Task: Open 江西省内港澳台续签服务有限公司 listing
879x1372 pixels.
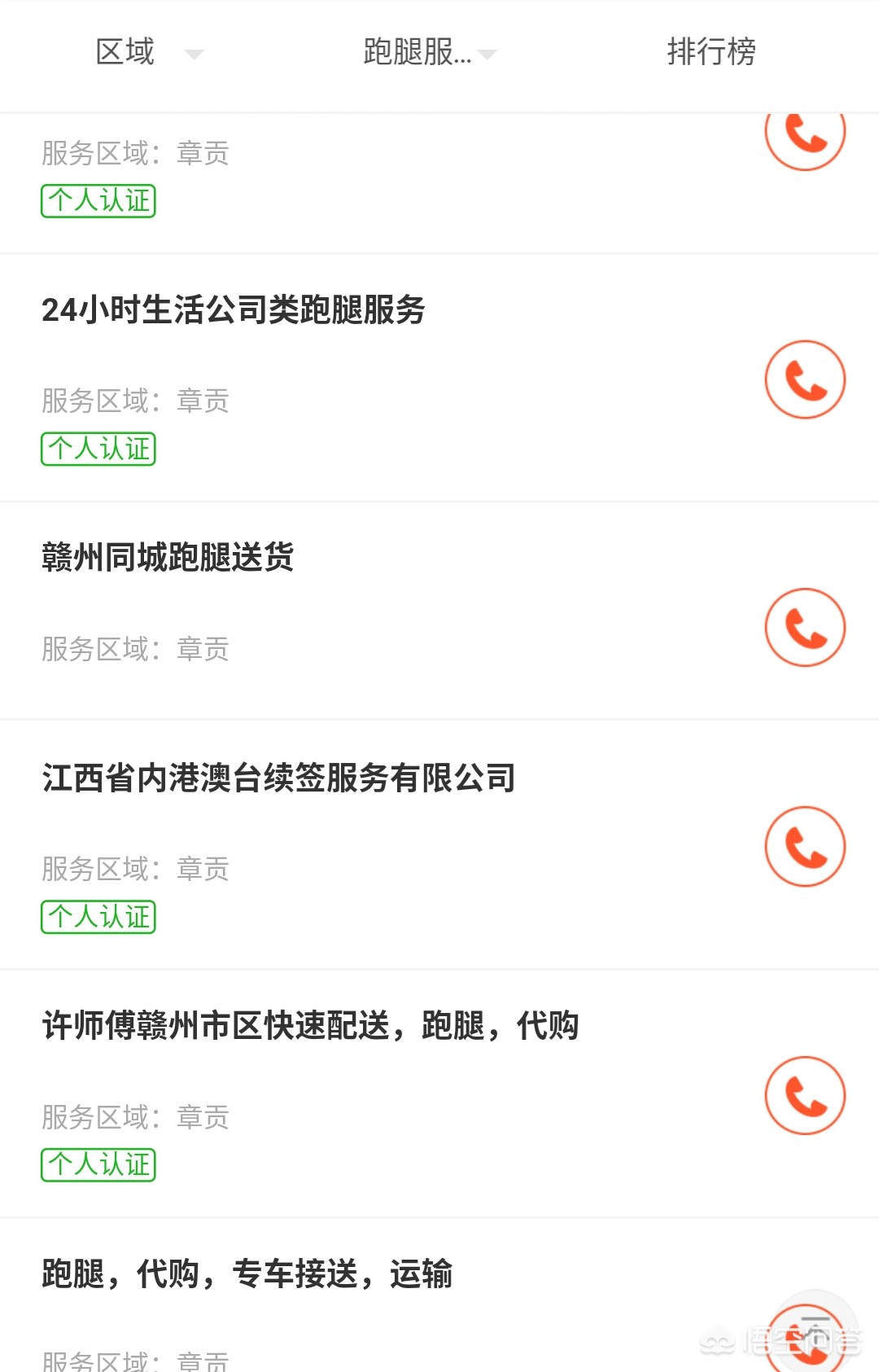Action: click(x=278, y=778)
